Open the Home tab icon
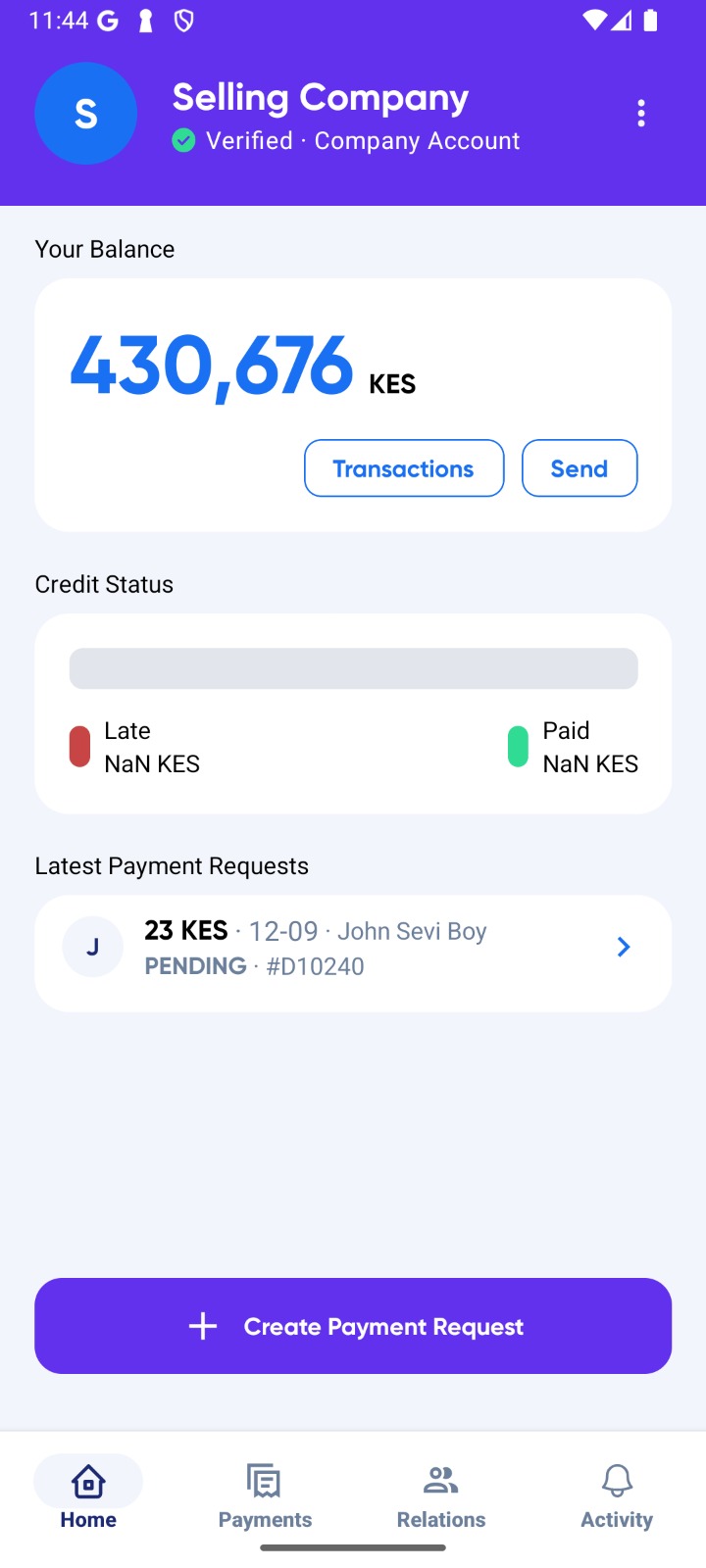 click(88, 1482)
